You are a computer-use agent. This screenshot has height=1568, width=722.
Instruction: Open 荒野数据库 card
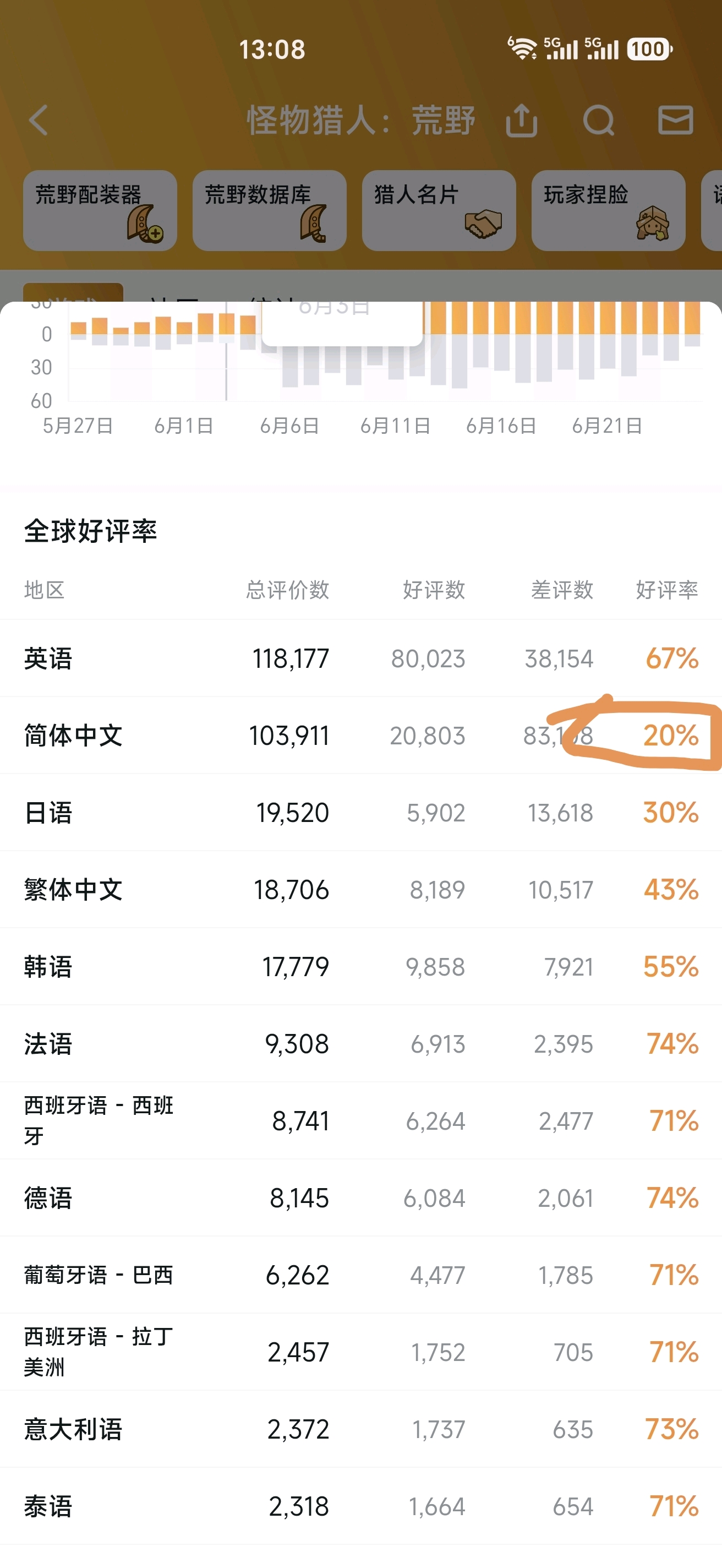(270, 211)
